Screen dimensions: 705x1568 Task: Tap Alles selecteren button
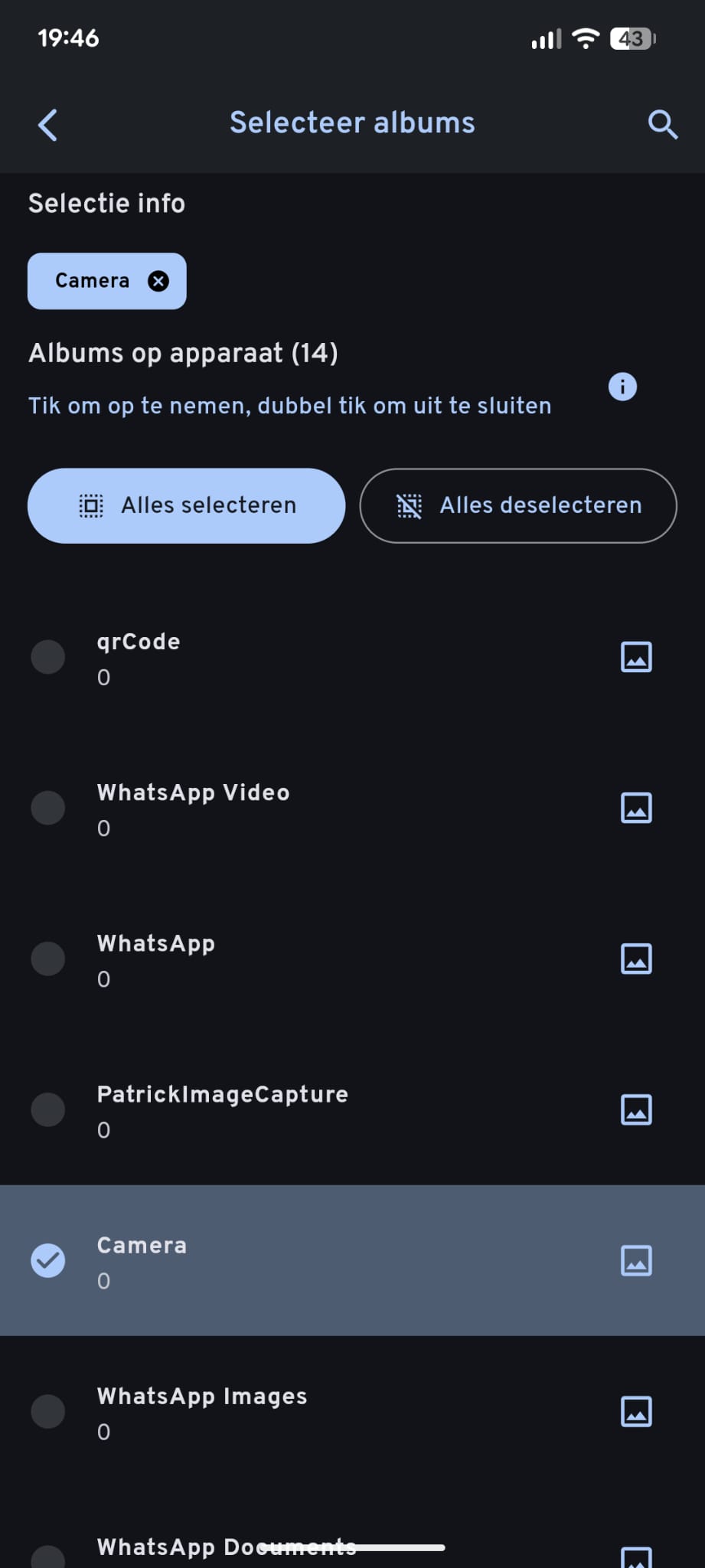[x=186, y=505]
